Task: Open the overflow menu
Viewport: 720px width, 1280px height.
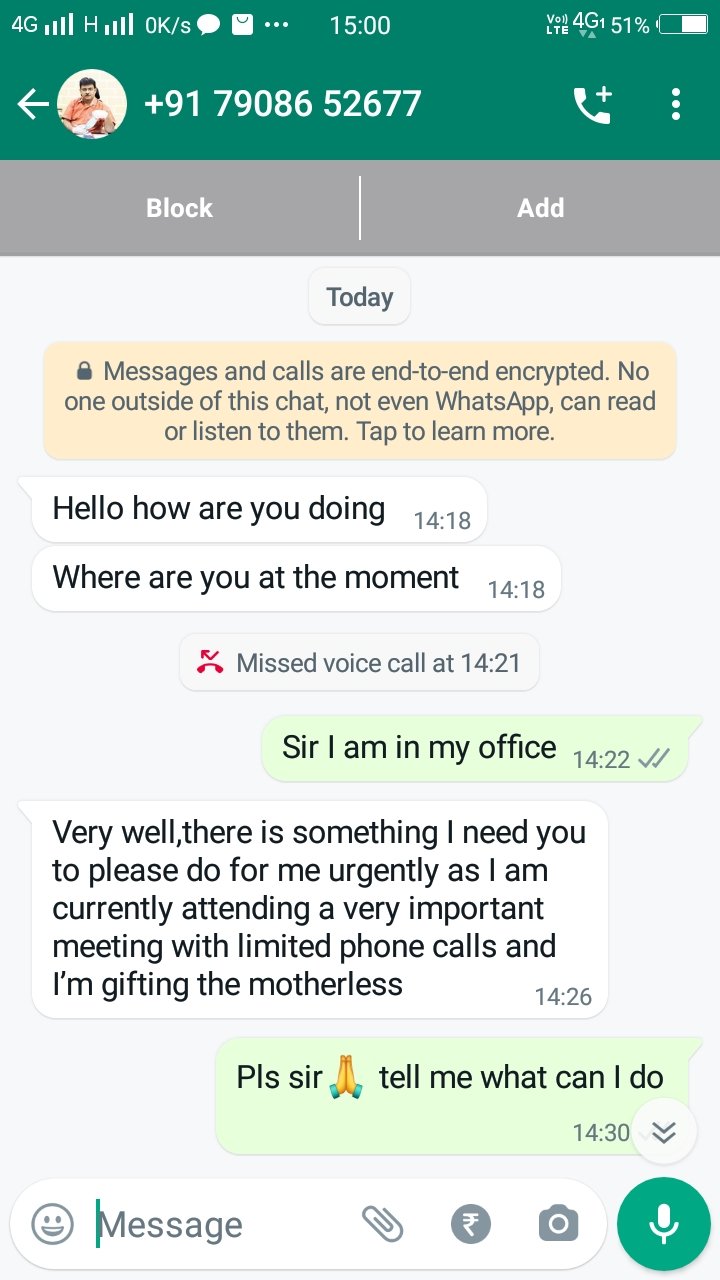Action: pyautogui.click(x=676, y=104)
